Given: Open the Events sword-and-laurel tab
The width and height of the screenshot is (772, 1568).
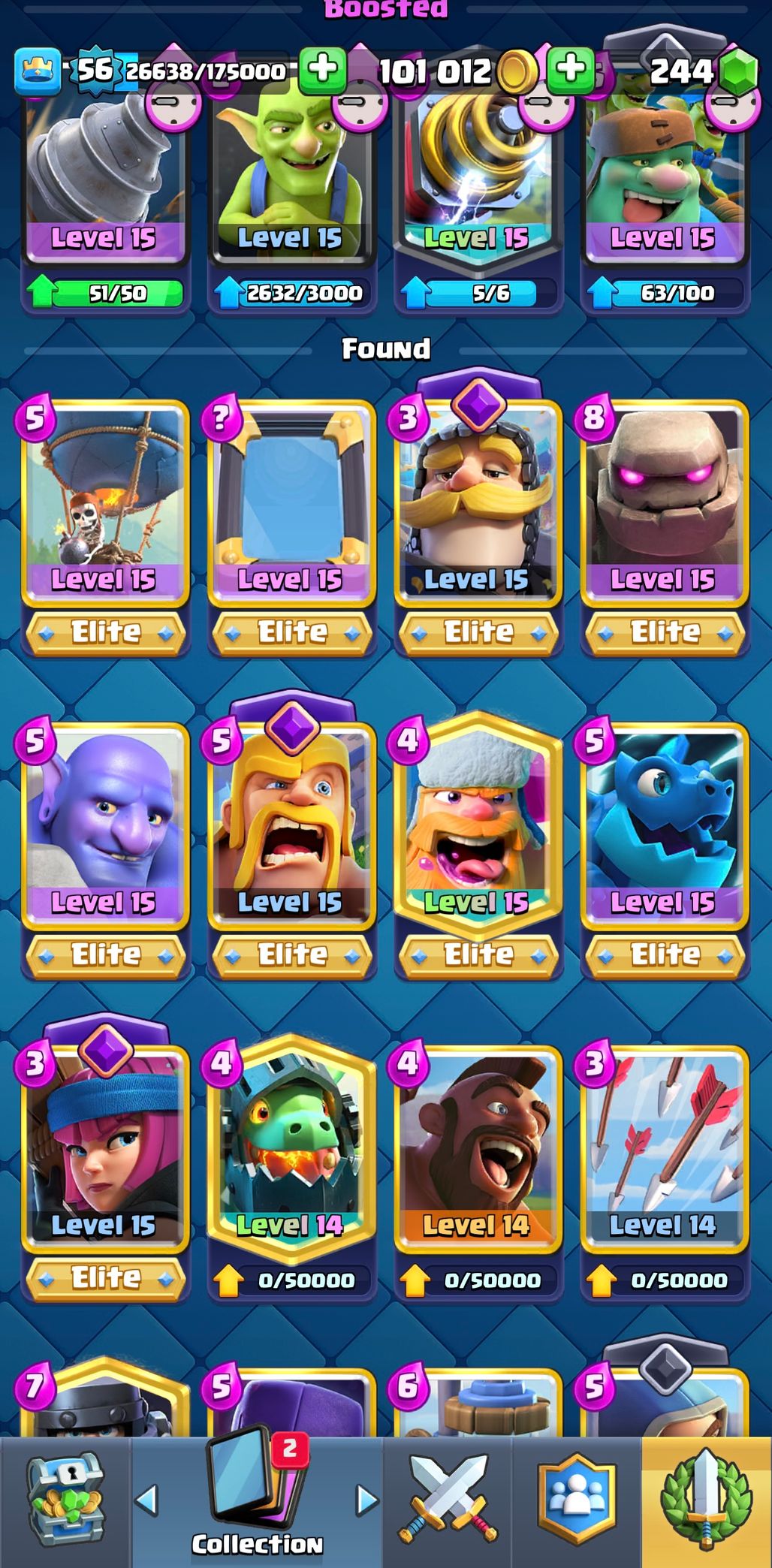Looking at the screenshot, I should pyautogui.click(x=706, y=1502).
